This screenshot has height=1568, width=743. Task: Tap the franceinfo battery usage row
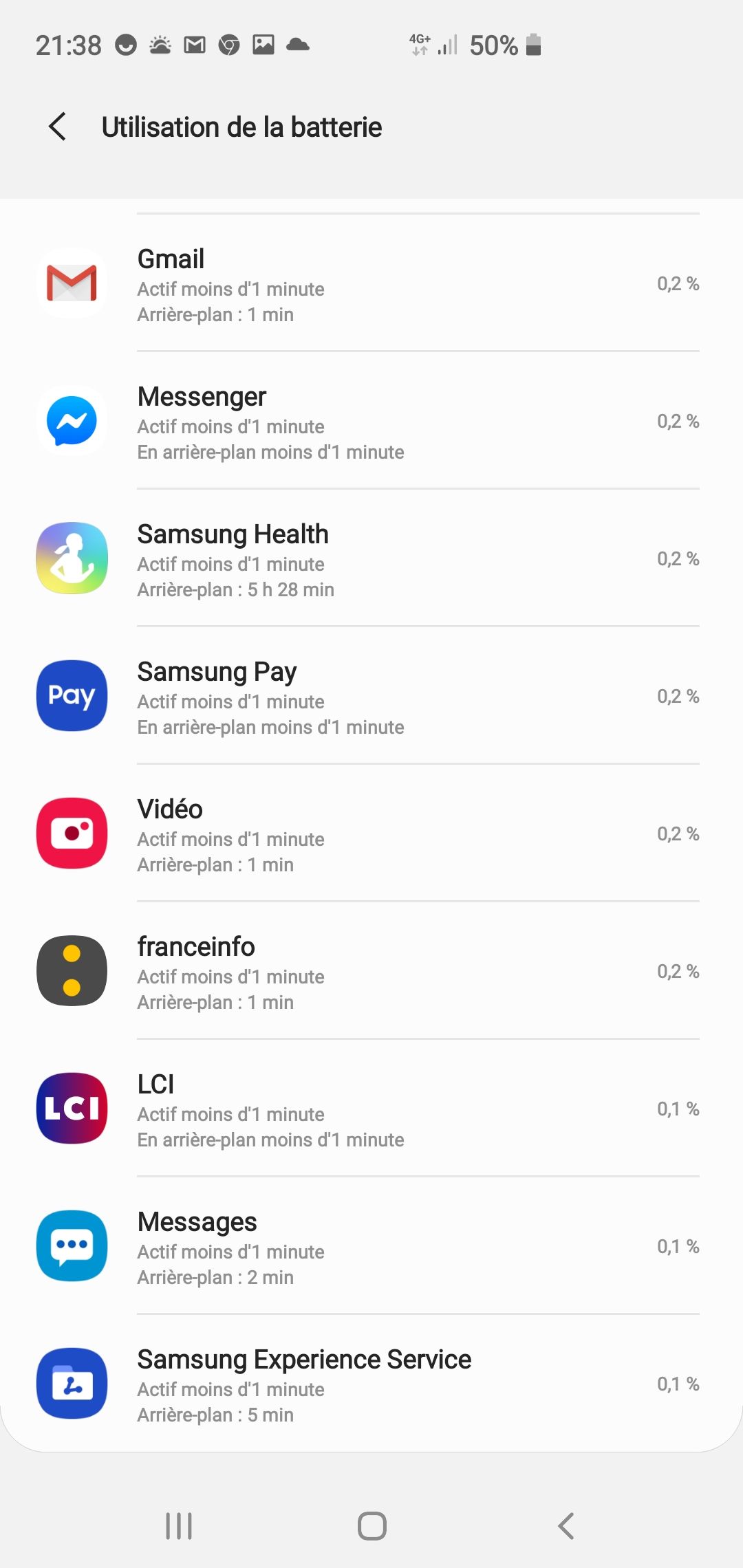[x=371, y=970]
